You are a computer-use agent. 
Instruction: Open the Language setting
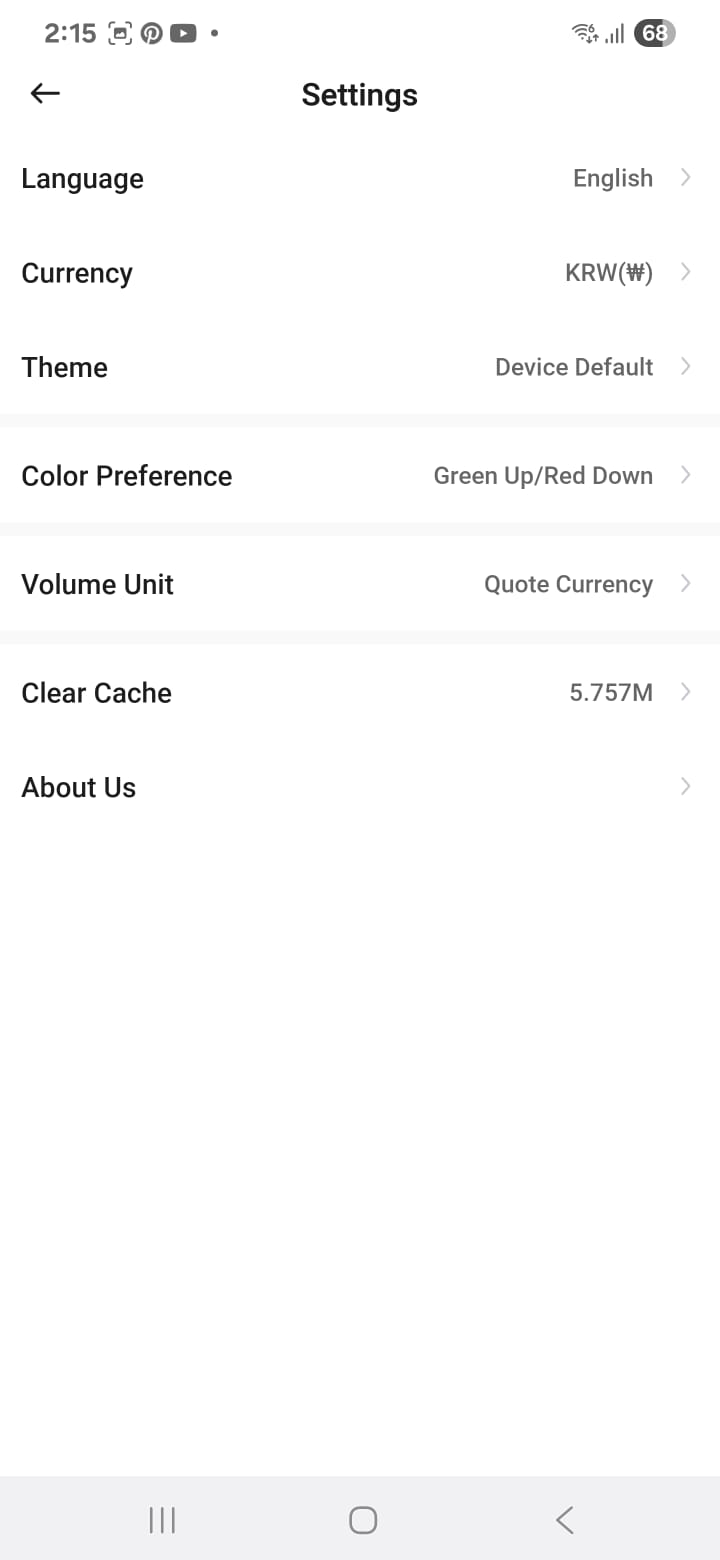point(360,178)
